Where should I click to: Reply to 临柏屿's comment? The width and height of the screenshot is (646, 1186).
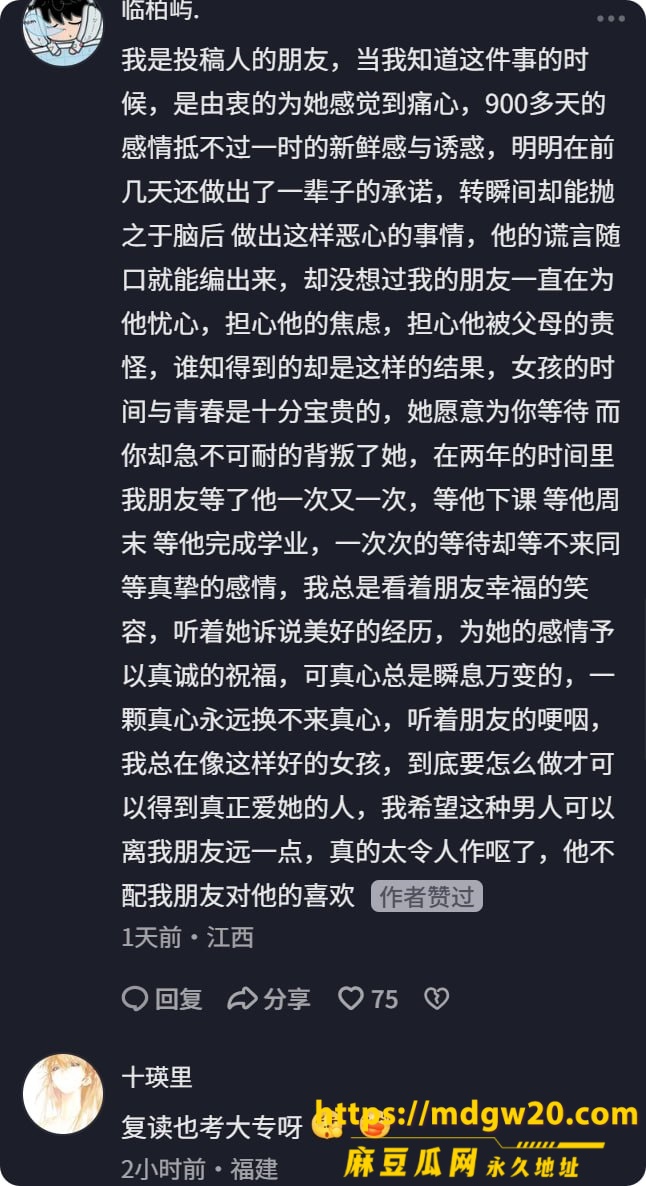[163, 999]
